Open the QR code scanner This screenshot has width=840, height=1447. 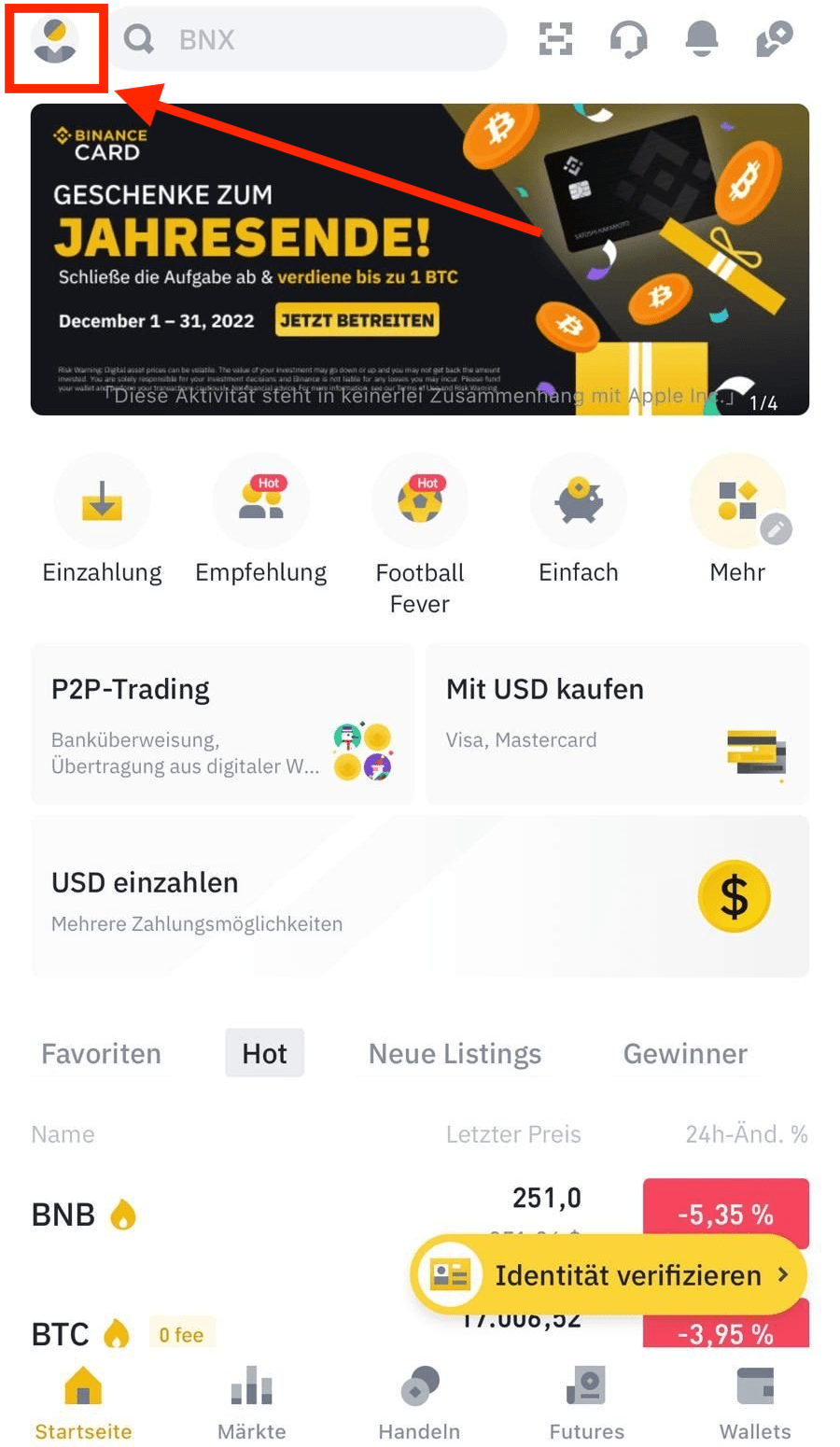tap(555, 39)
